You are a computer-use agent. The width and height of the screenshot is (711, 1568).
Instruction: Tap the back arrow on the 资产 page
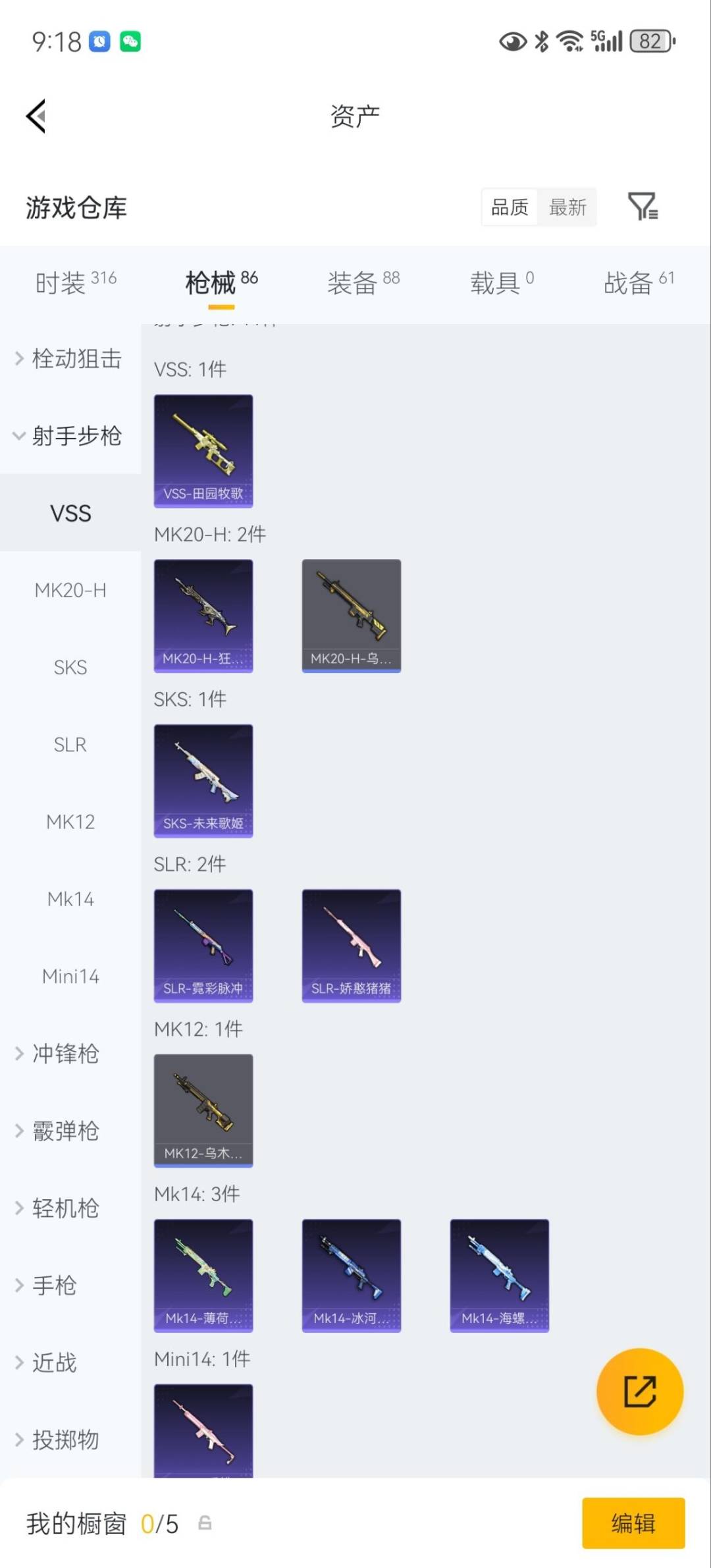[36, 115]
